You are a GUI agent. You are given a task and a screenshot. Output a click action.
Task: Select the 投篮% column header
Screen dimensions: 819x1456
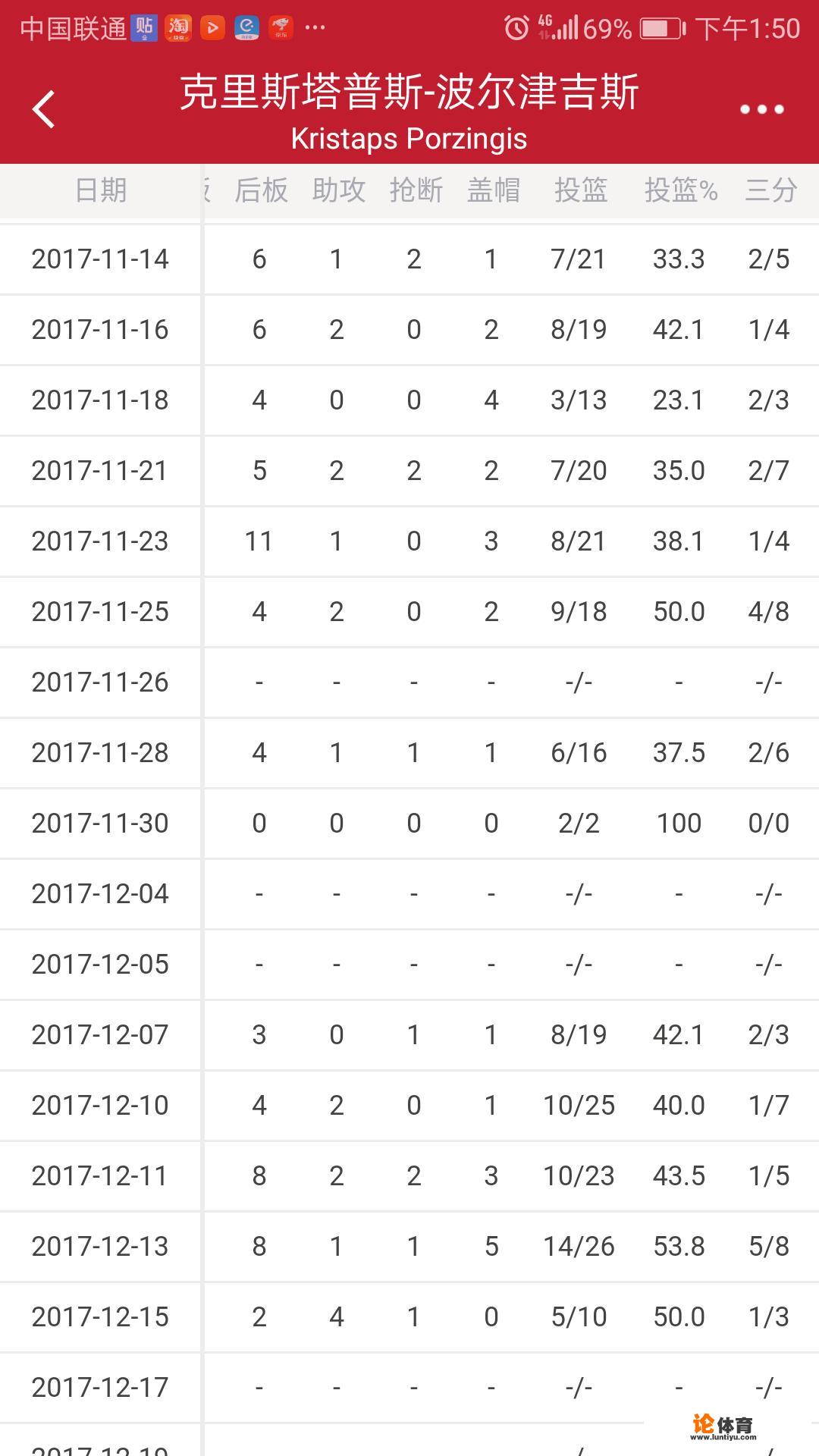[680, 191]
